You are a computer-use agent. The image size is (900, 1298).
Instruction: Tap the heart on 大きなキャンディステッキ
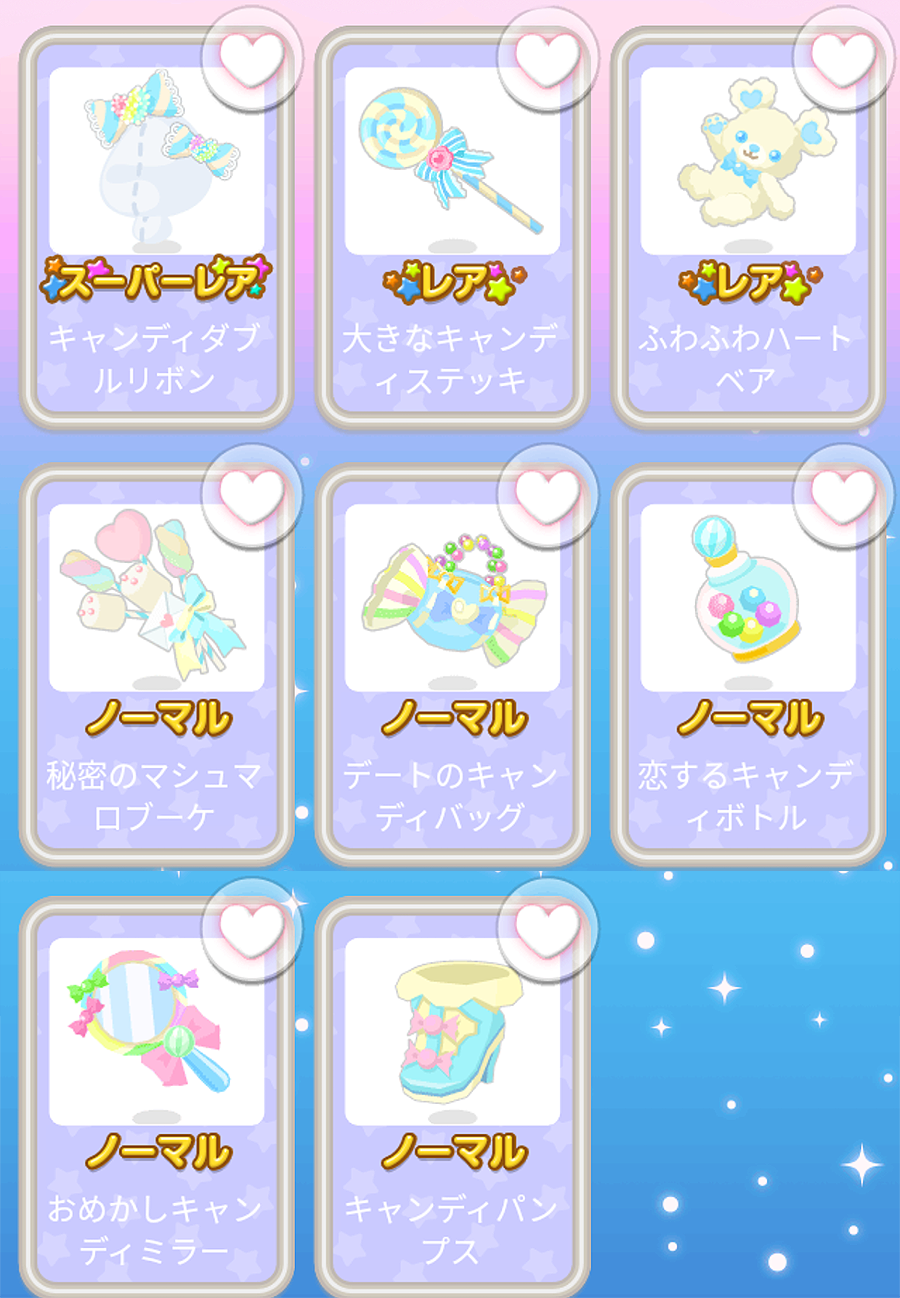547,61
